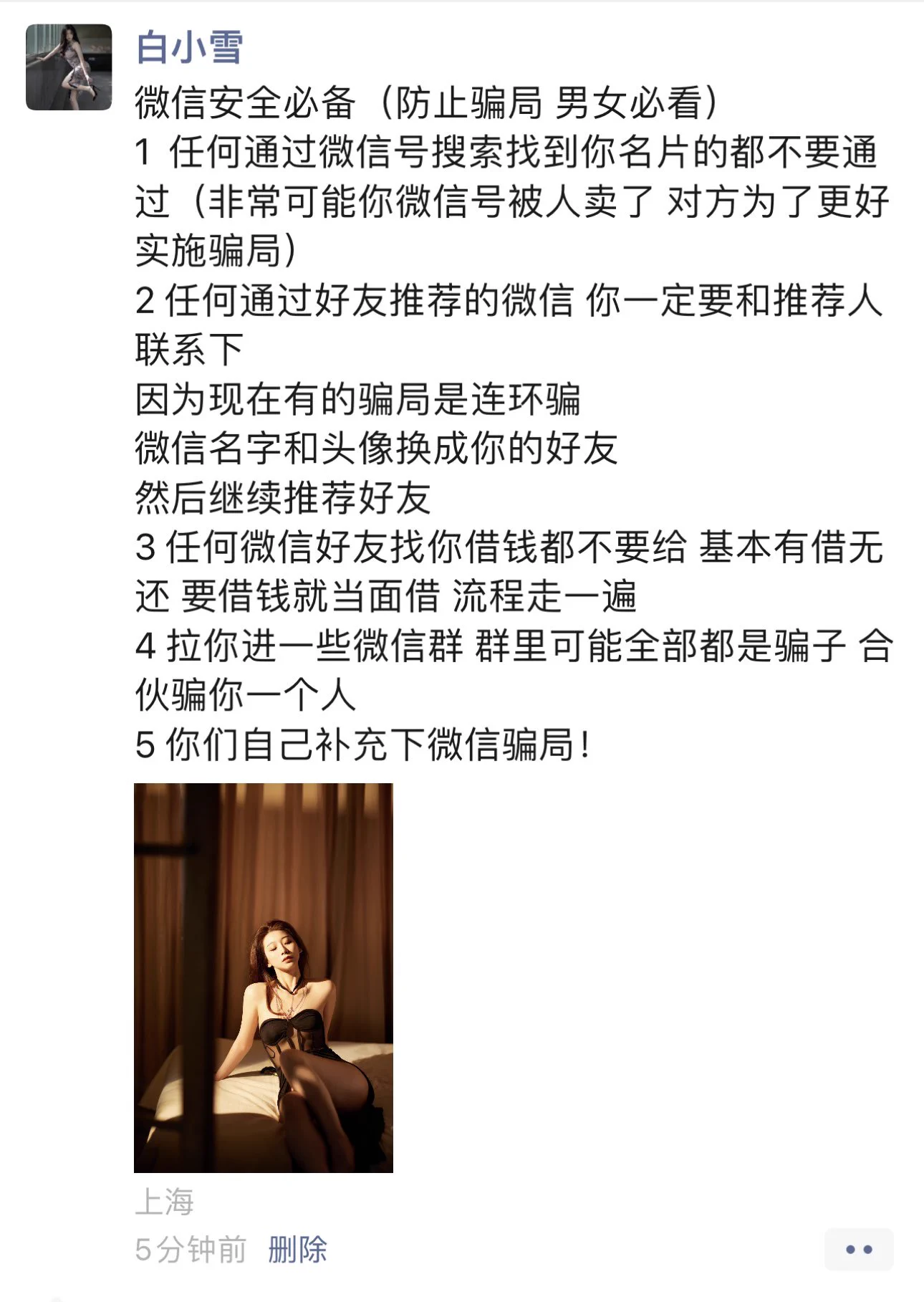This screenshot has height=1302, width=924.
Task: Open the two-dot like and comment menu
Action: point(858,1250)
